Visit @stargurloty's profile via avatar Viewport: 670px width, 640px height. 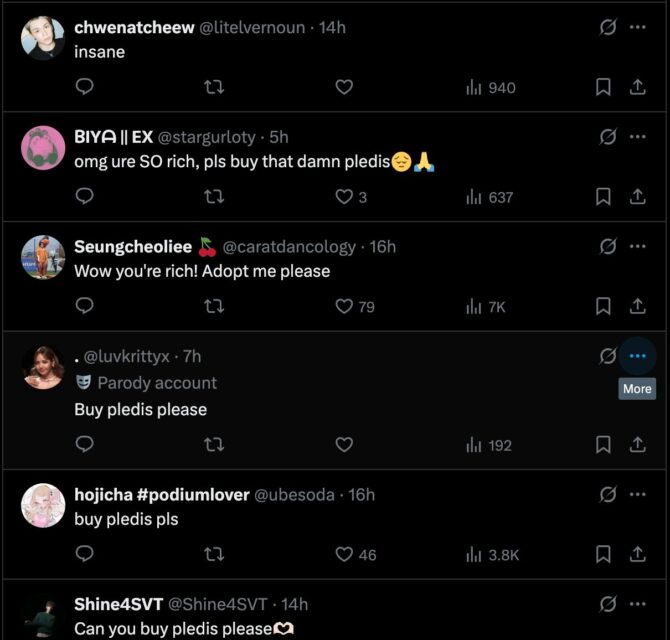(x=43, y=148)
